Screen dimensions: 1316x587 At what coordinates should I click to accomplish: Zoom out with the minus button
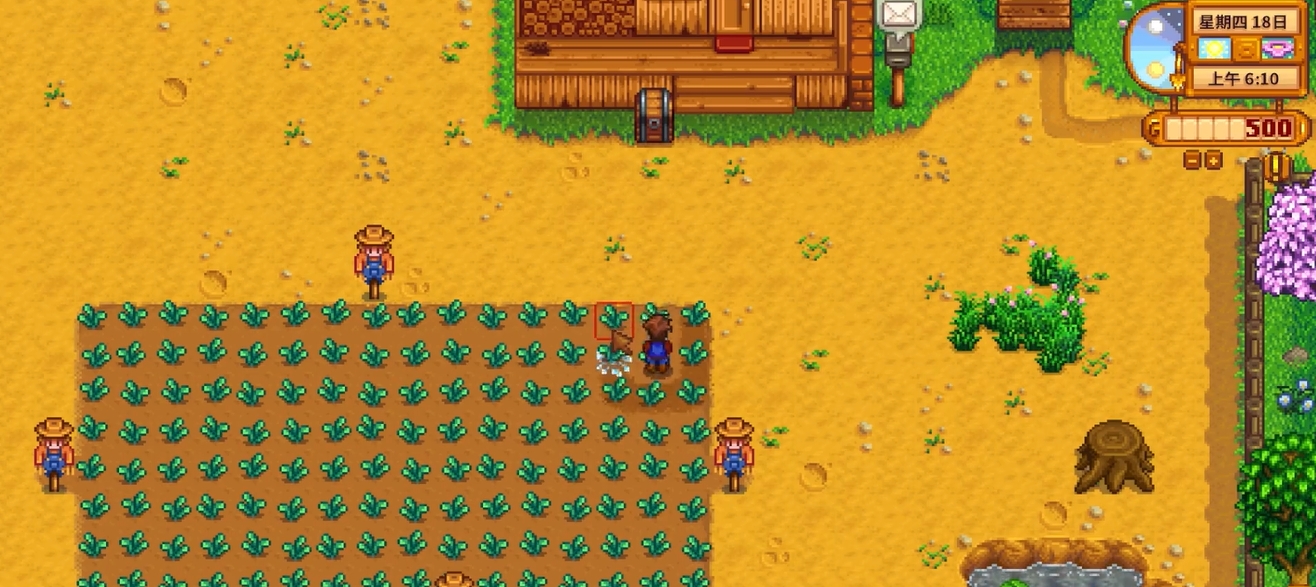pyautogui.click(x=1192, y=159)
